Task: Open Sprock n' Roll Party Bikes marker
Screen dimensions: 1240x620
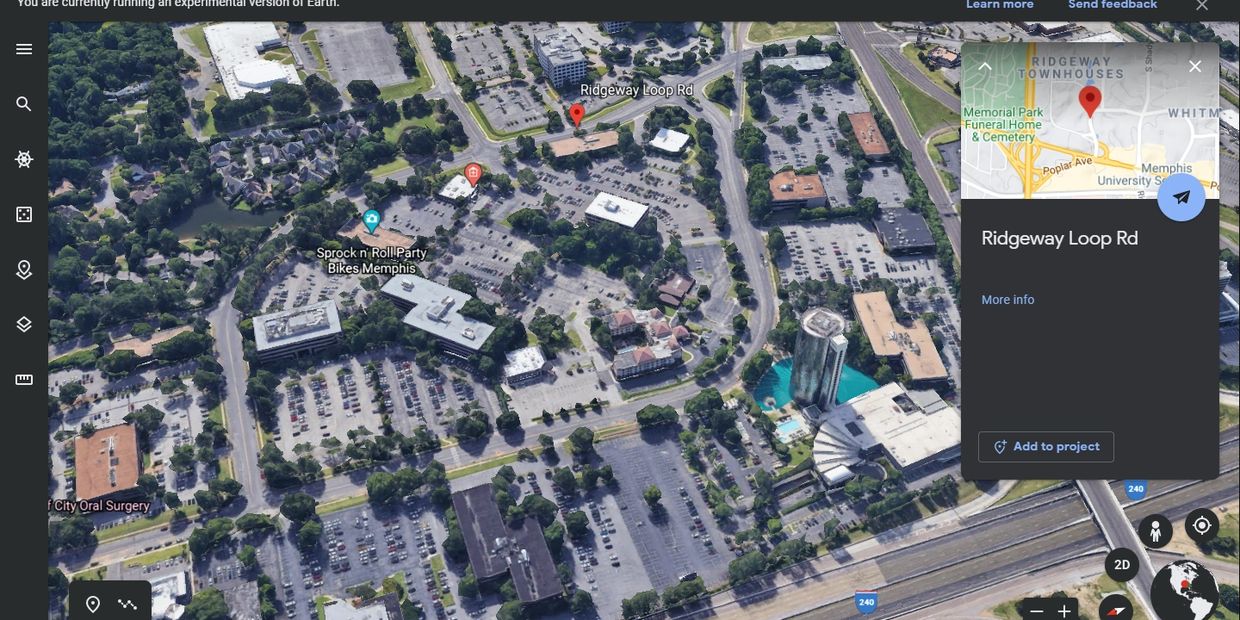Action: (372, 219)
